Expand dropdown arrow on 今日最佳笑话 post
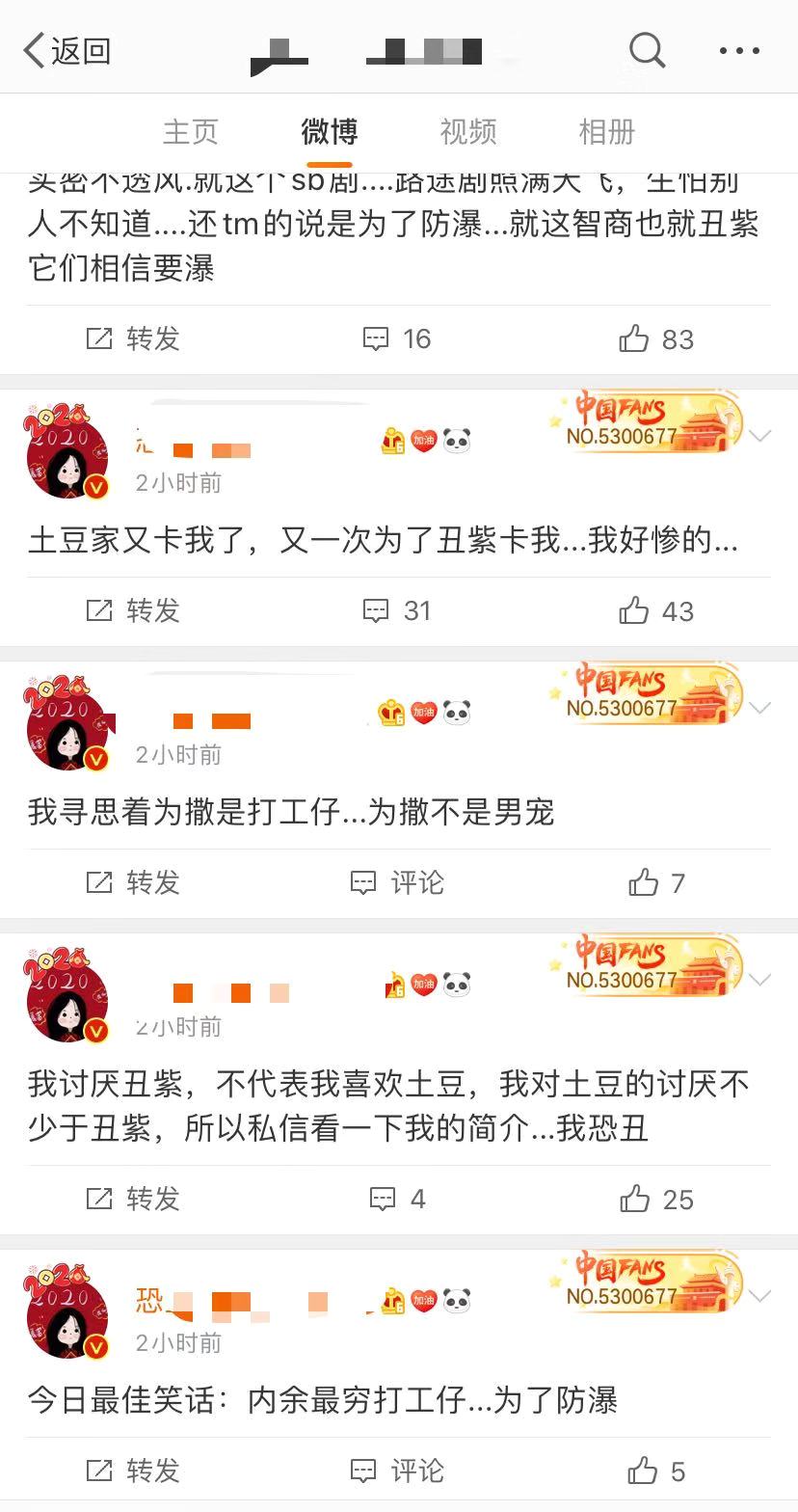 pyautogui.click(x=760, y=1296)
